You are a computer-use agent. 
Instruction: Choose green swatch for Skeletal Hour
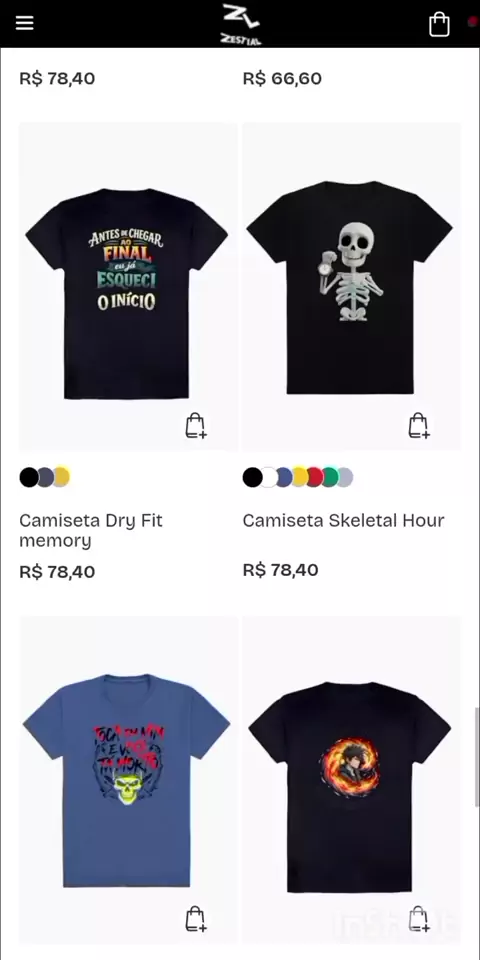coord(331,477)
